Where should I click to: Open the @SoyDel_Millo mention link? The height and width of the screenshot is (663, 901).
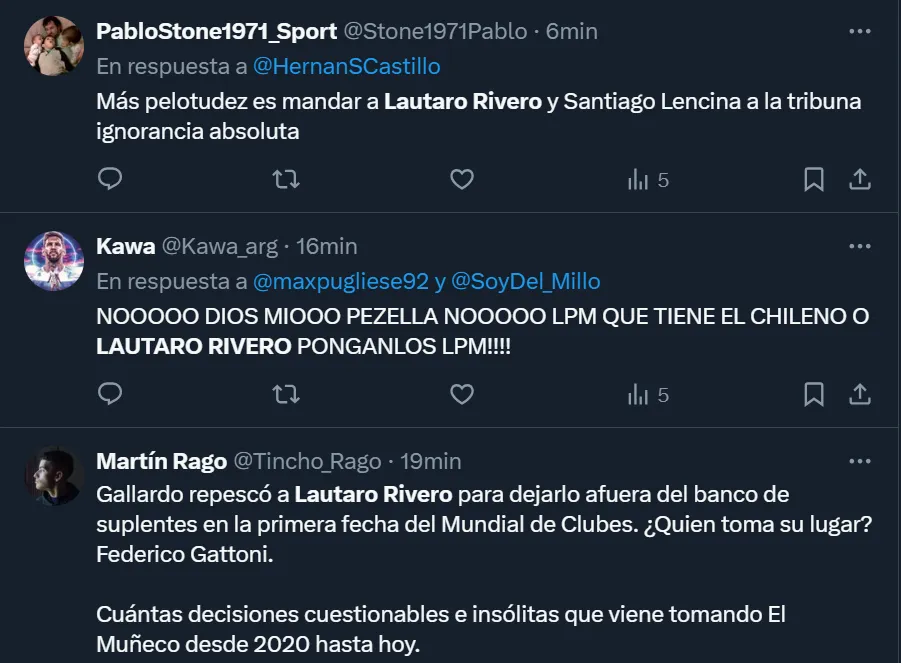(x=526, y=282)
